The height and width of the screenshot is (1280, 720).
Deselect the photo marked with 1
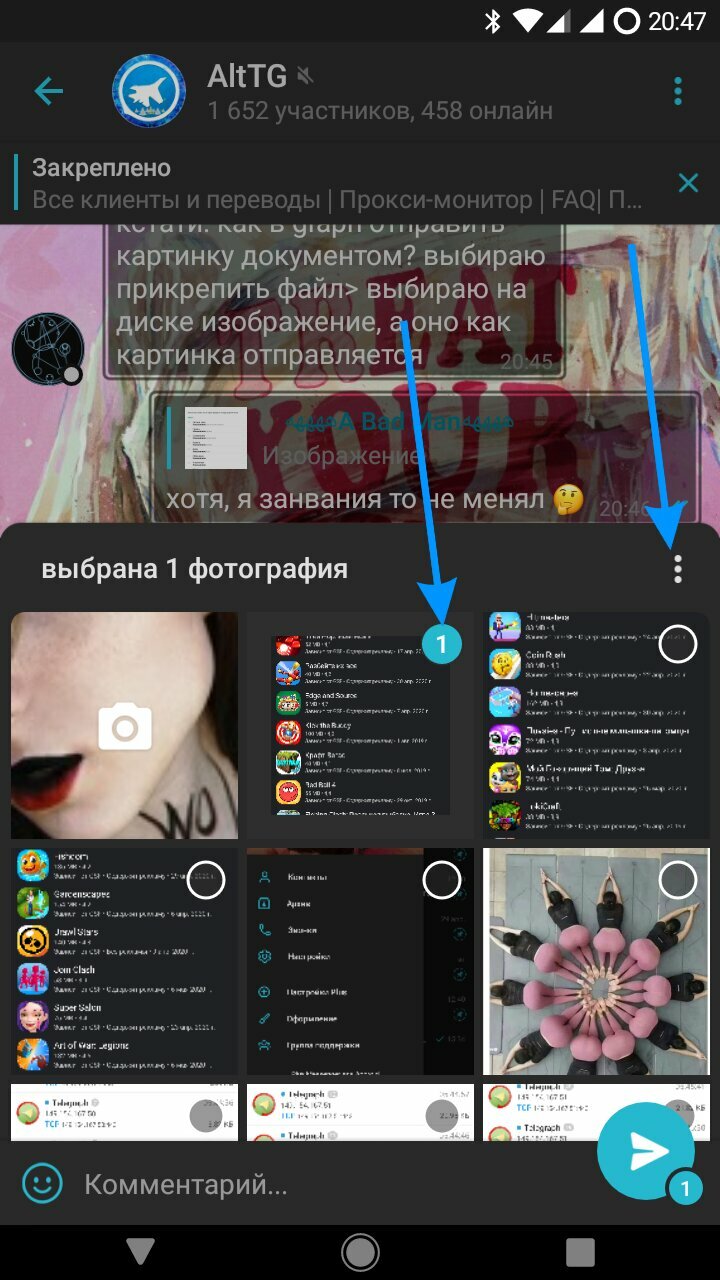tap(442, 645)
